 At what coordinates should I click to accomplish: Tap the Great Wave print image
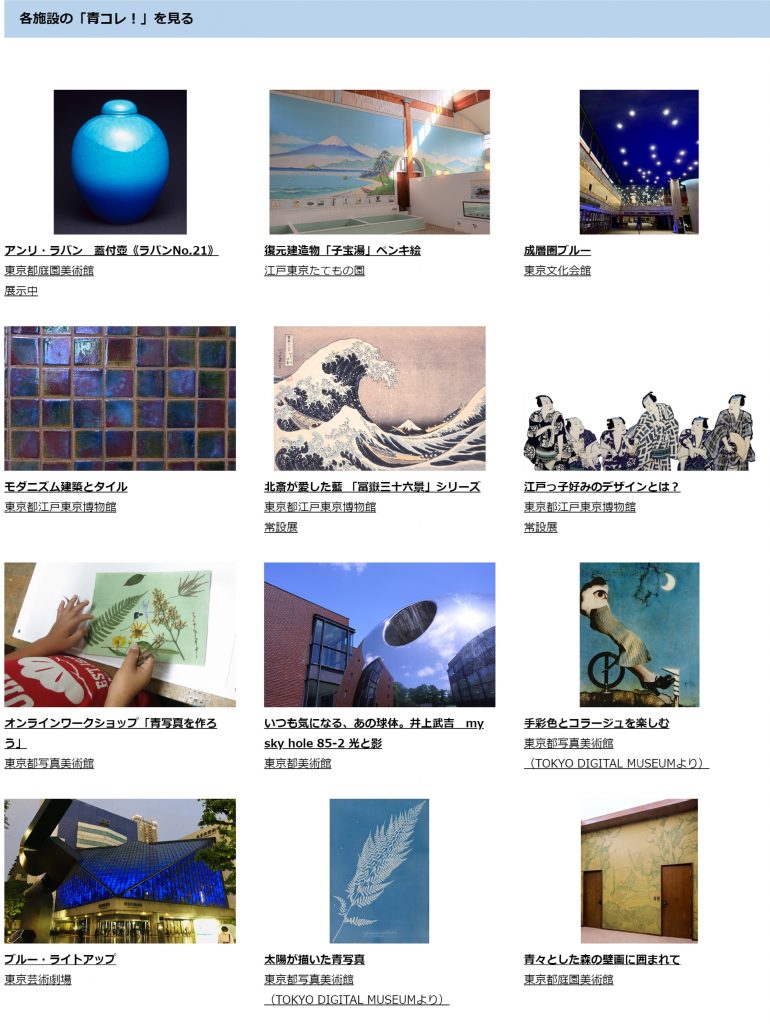(379, 398)
